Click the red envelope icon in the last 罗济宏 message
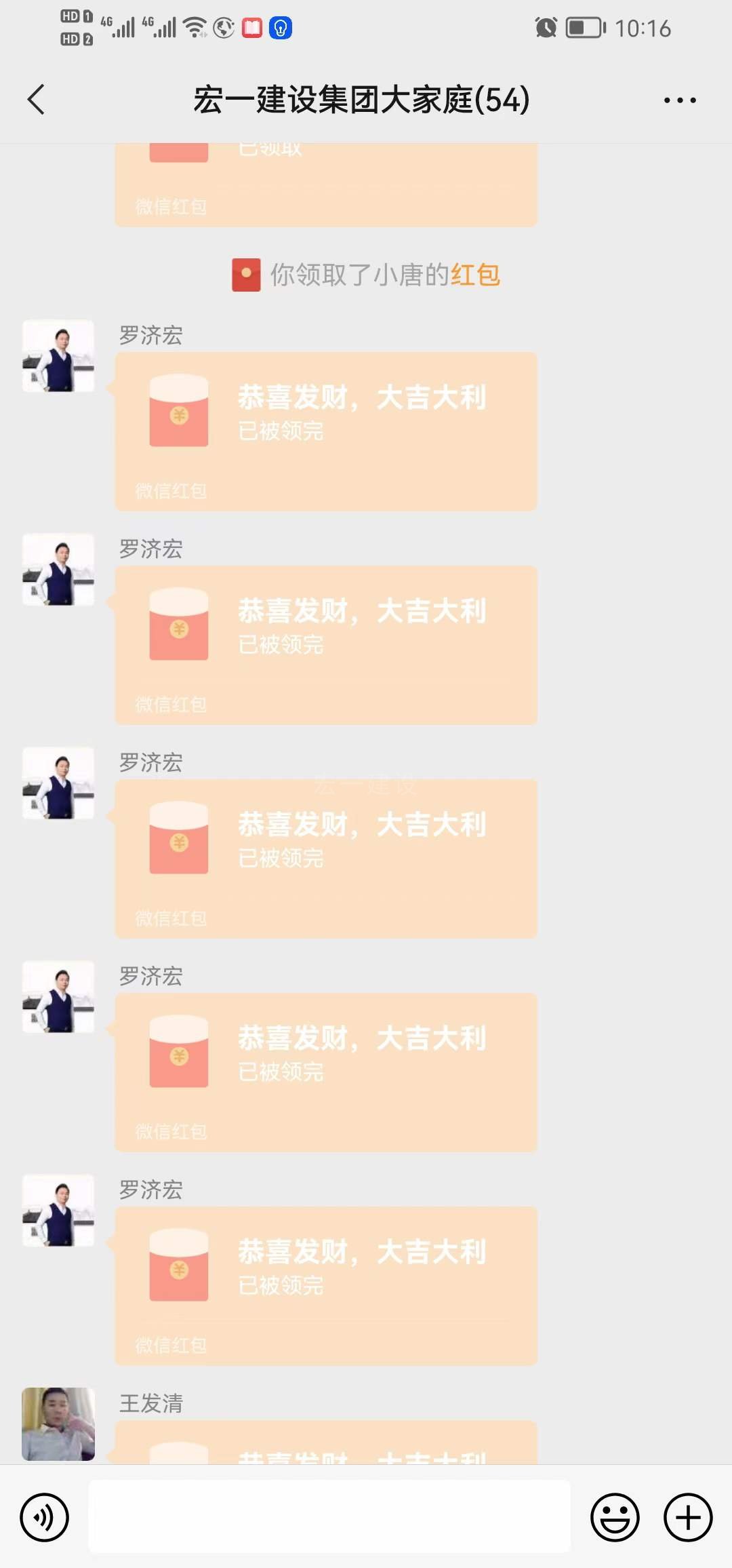 click(x=178, y=1273)
